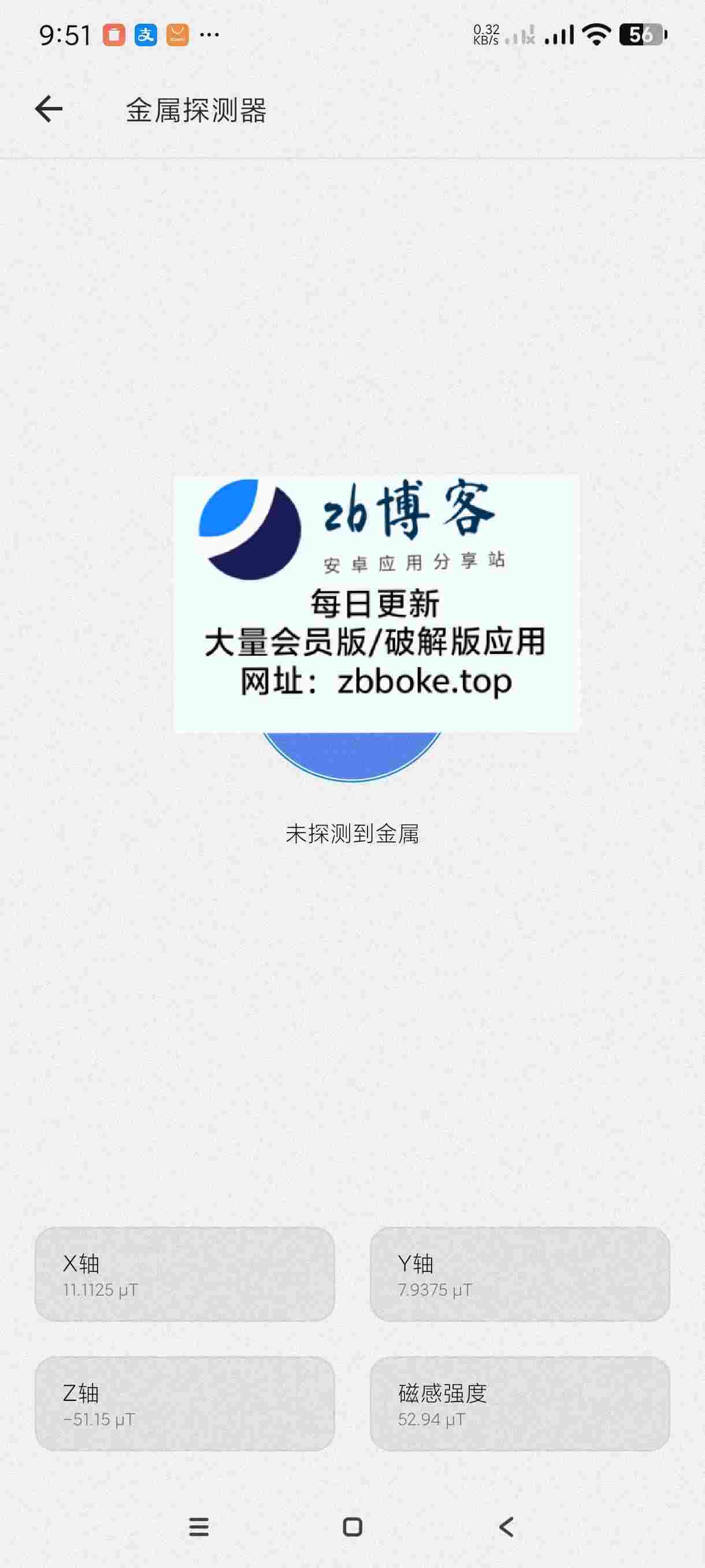
Task: Open the recent apps menu button
Action: tap(199, 1526)
